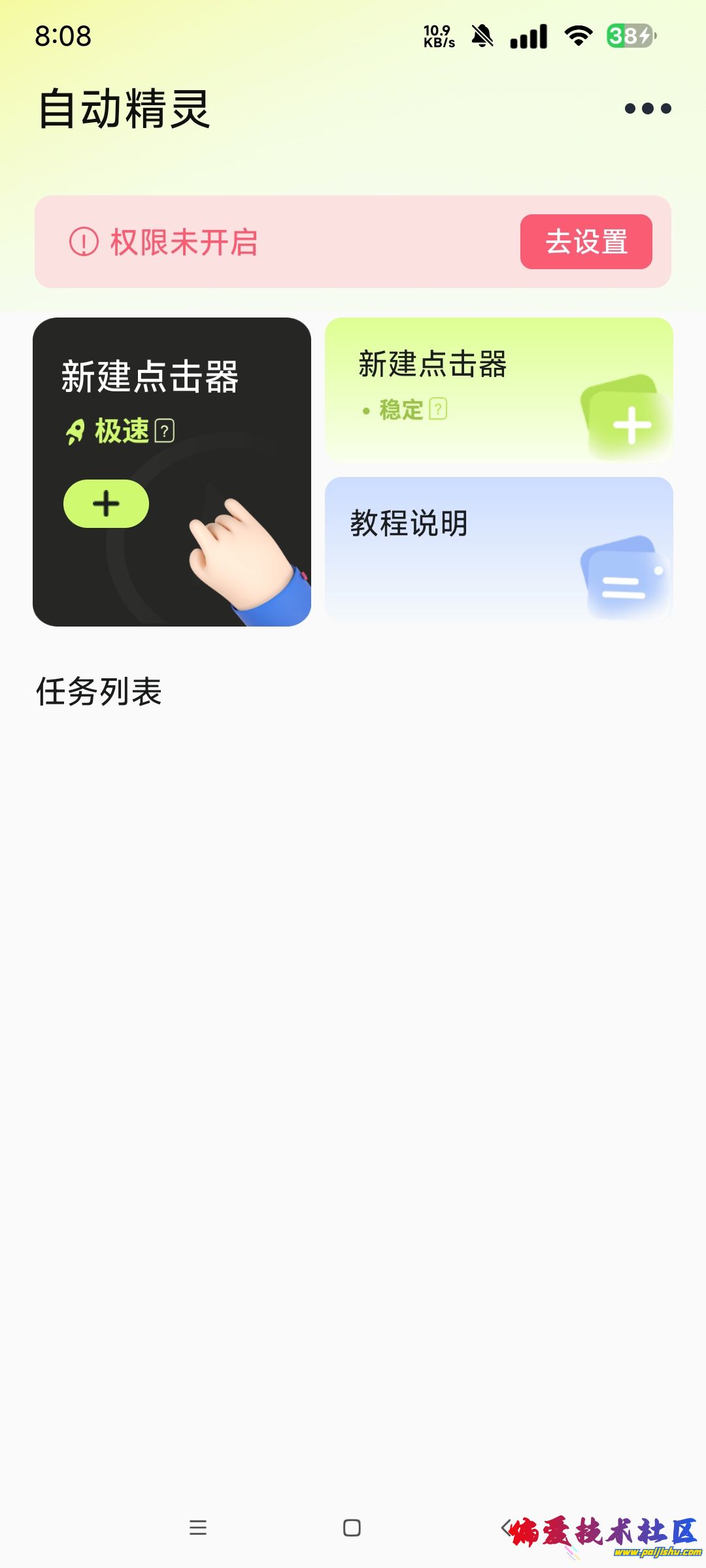Screen dimensions: 706x1568
Task: Show help for 稳定 mode question mark
Action: pos(438,410)
